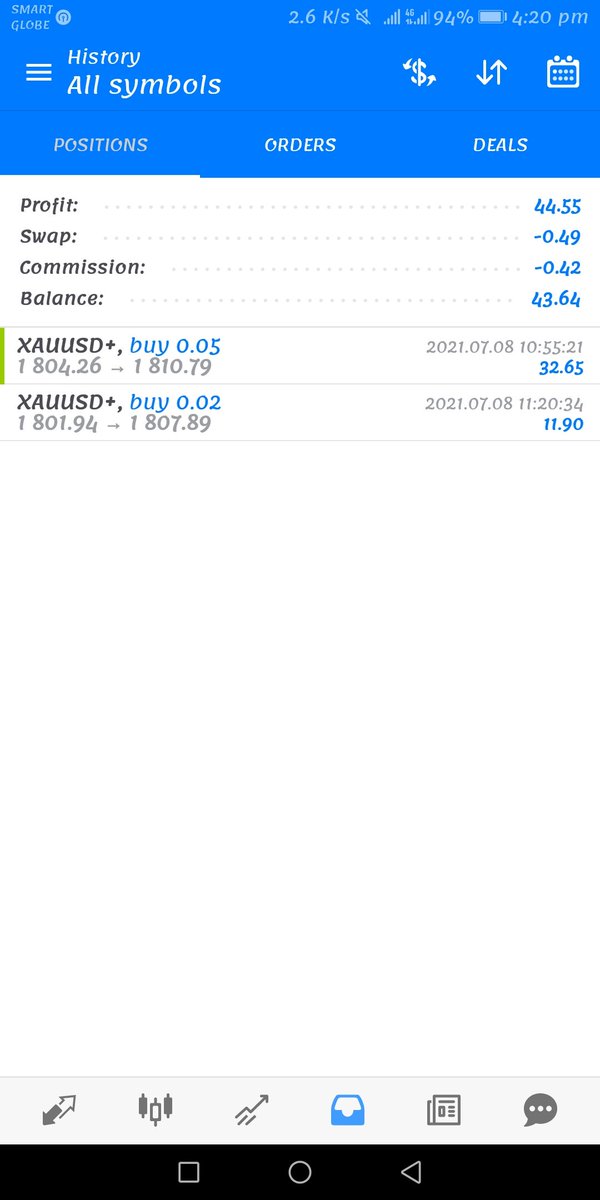Open the candlestick Chart tab
The image size is (600, 1200).
point(155,1108)
